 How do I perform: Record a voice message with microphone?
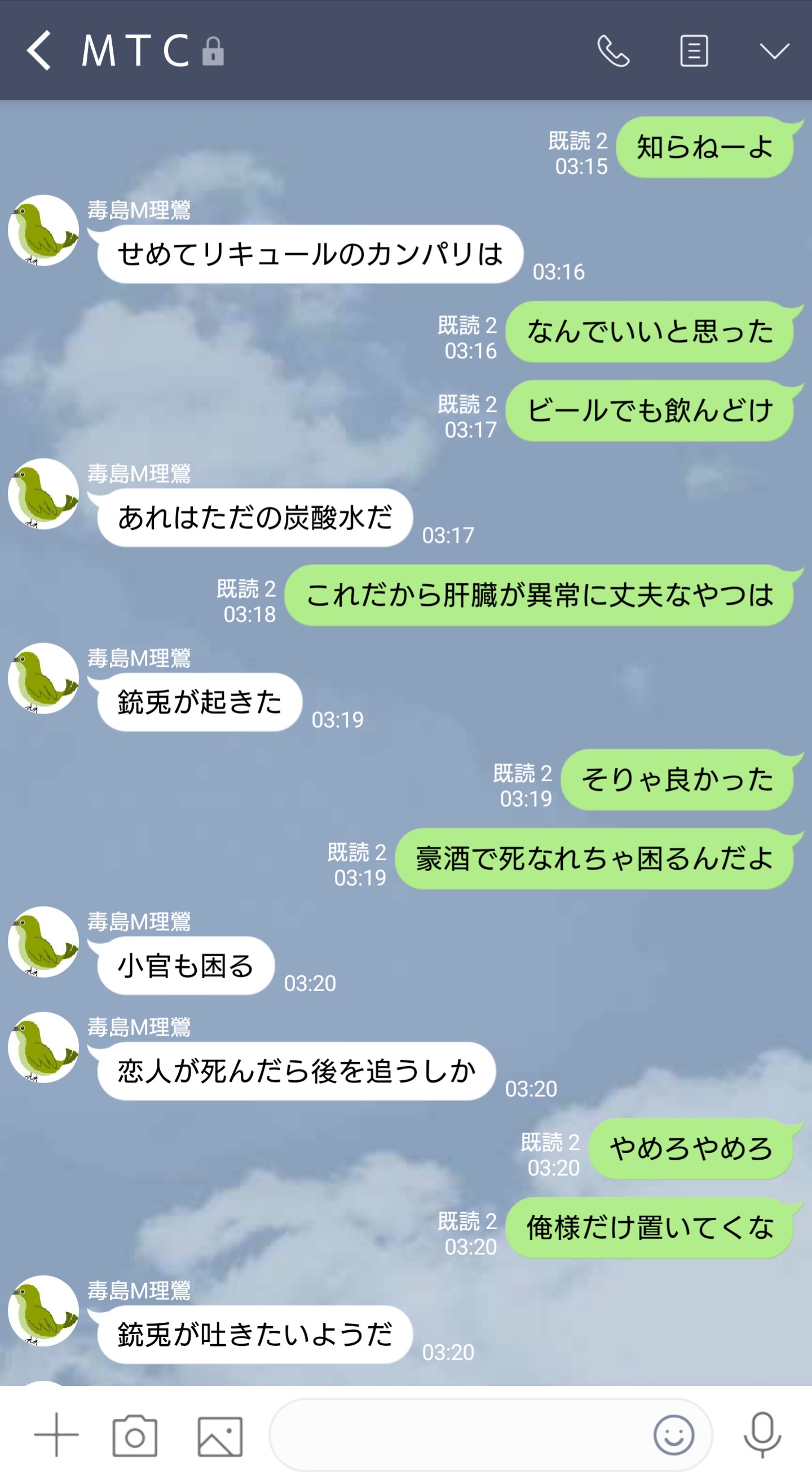(x=762, y=1434)
